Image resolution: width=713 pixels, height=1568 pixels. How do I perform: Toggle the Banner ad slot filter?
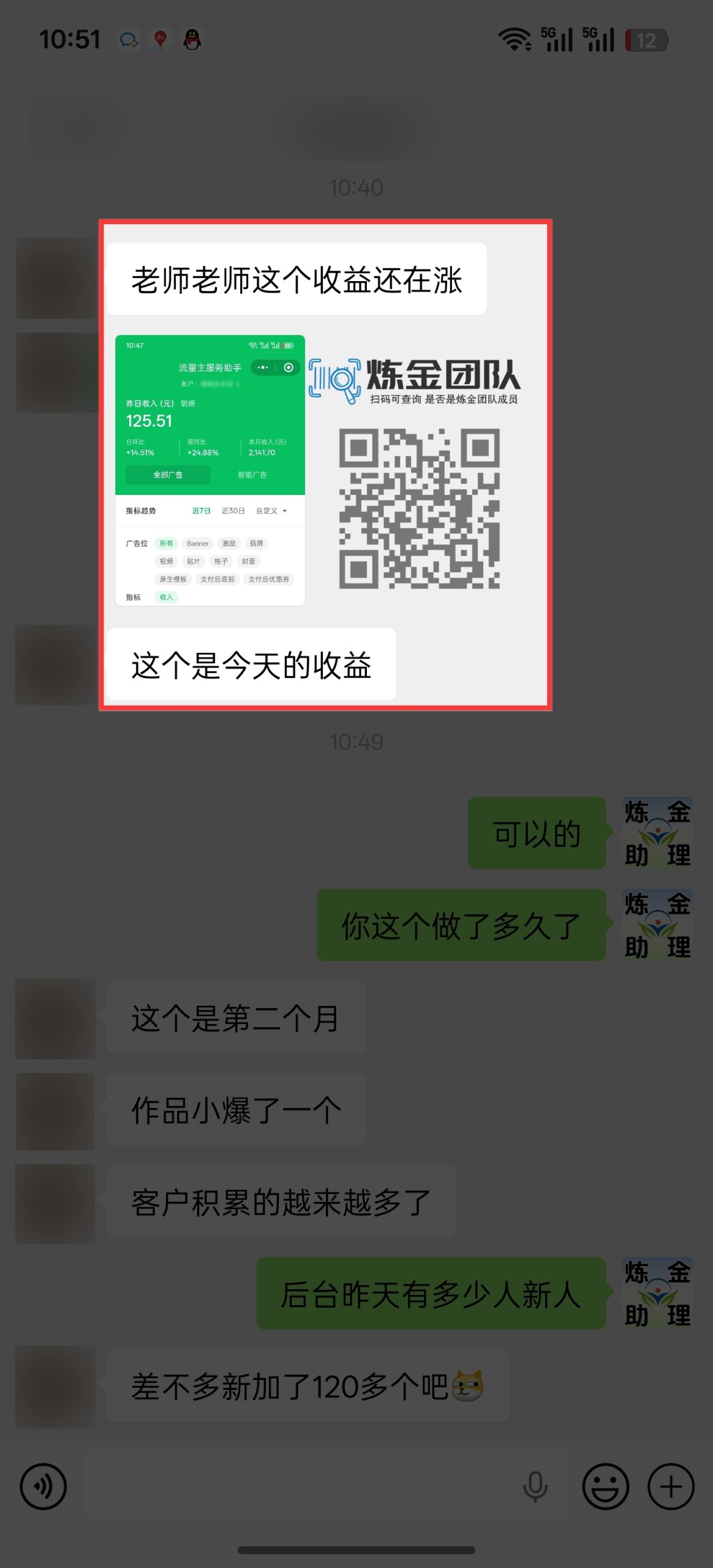[197, 543]
